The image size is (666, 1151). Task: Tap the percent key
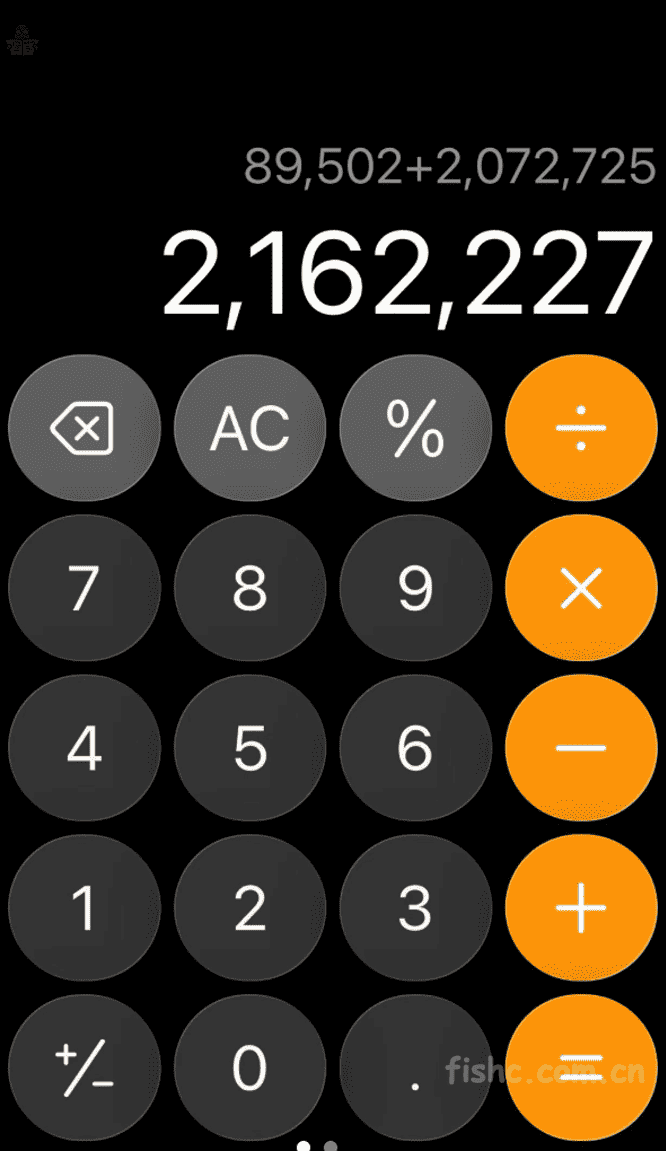(x=416, y=429)
